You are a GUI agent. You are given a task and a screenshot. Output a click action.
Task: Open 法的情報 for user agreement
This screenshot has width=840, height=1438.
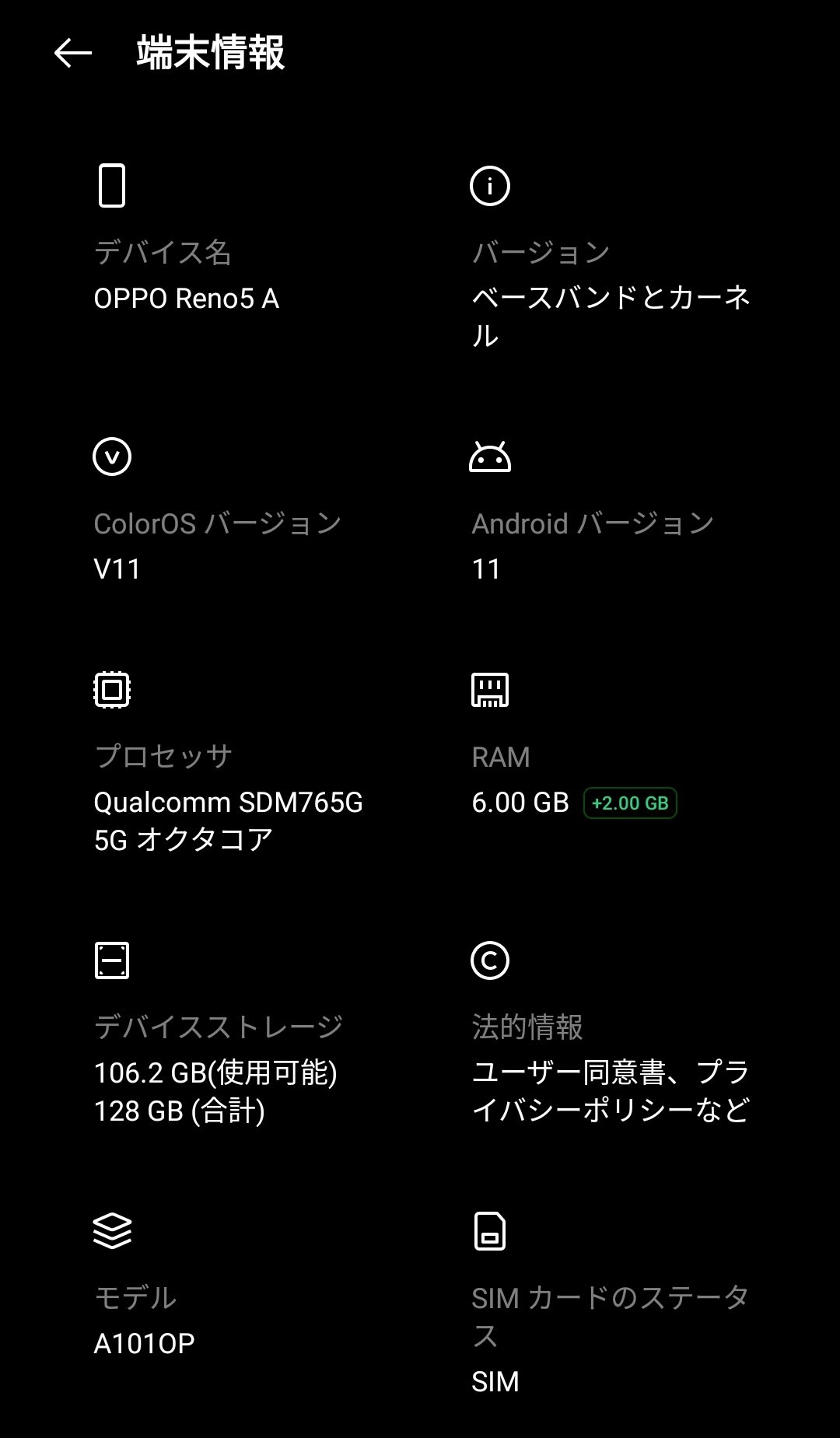click(x=611, y=1092)
